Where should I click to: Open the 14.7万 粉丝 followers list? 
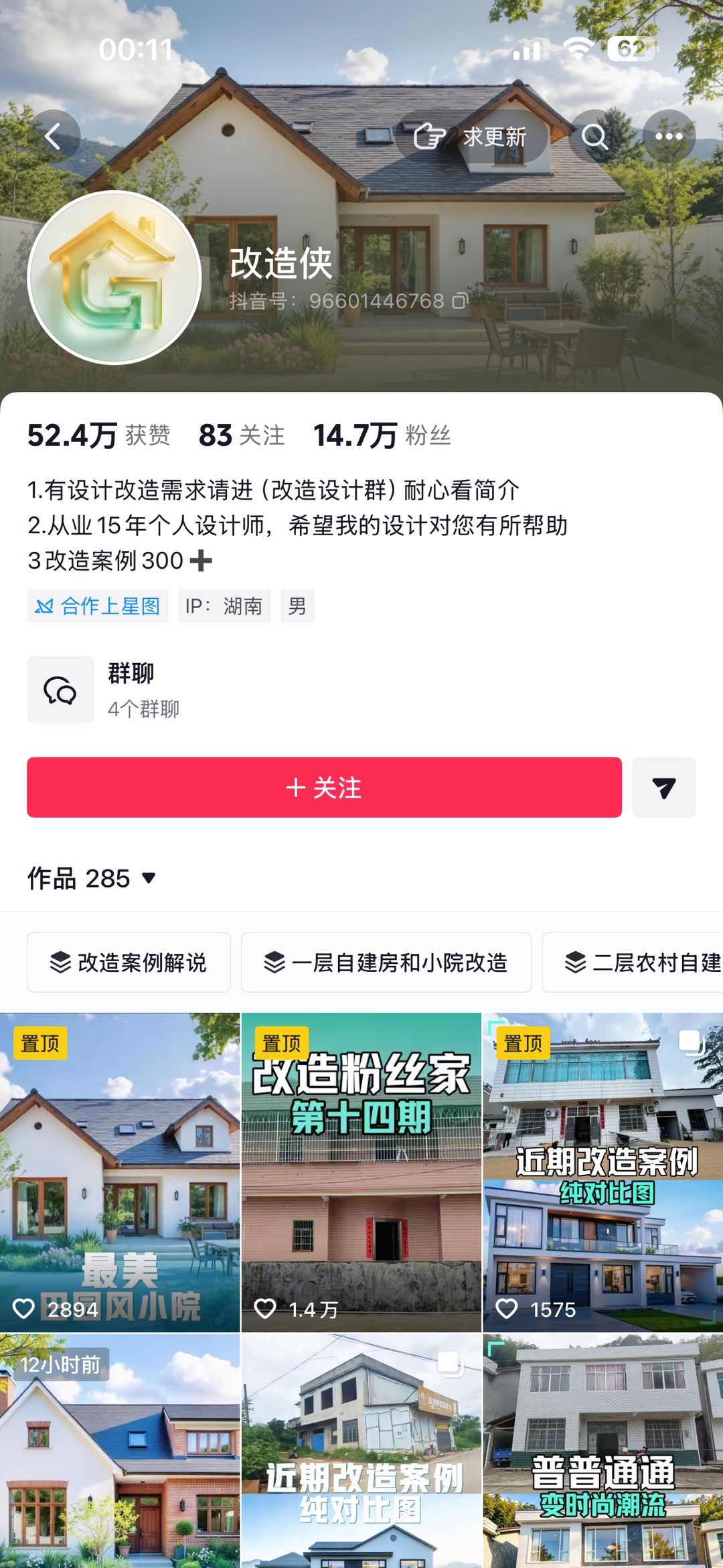[x=382, y=435]
